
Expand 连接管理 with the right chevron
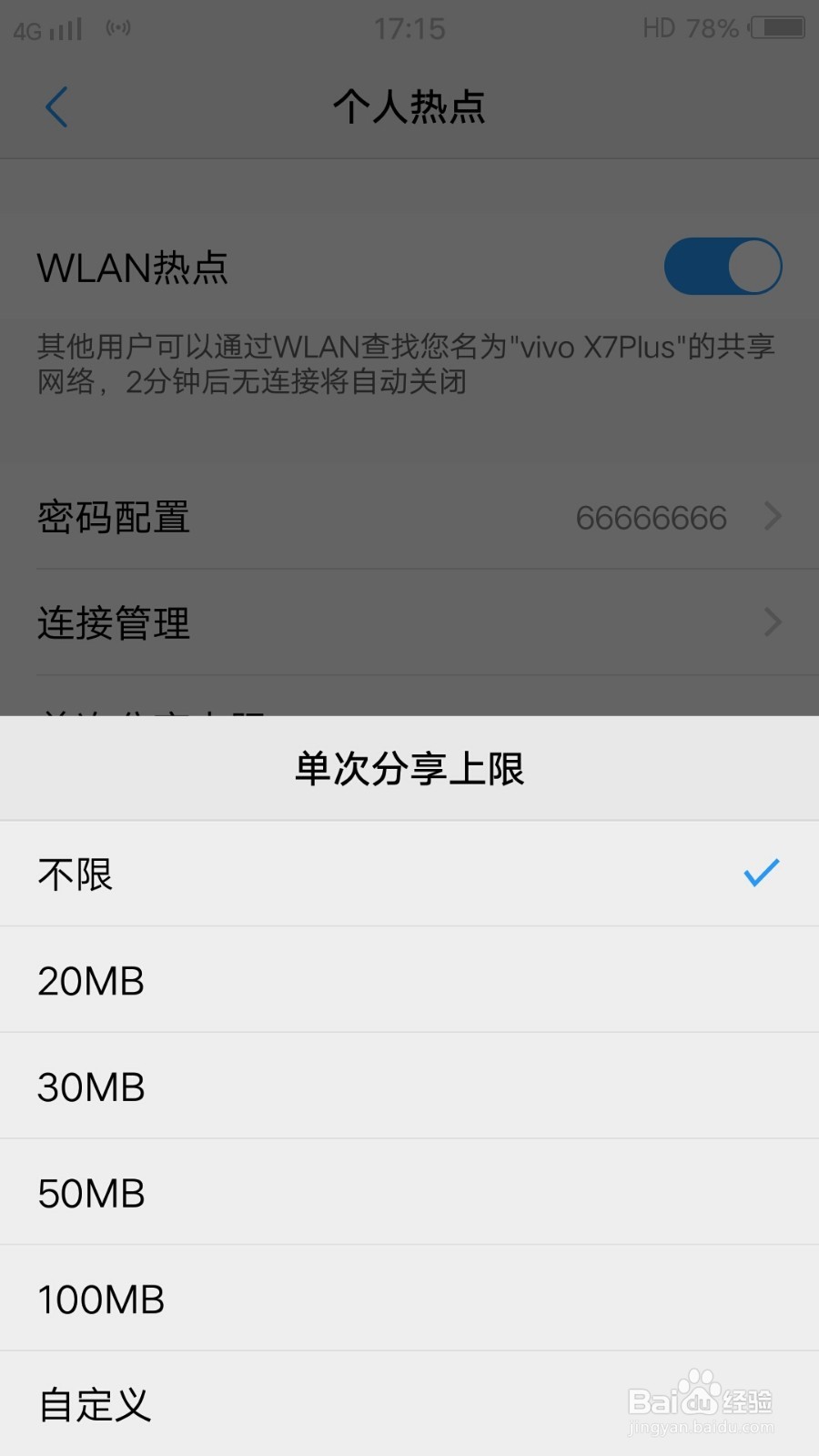[772, 622]
